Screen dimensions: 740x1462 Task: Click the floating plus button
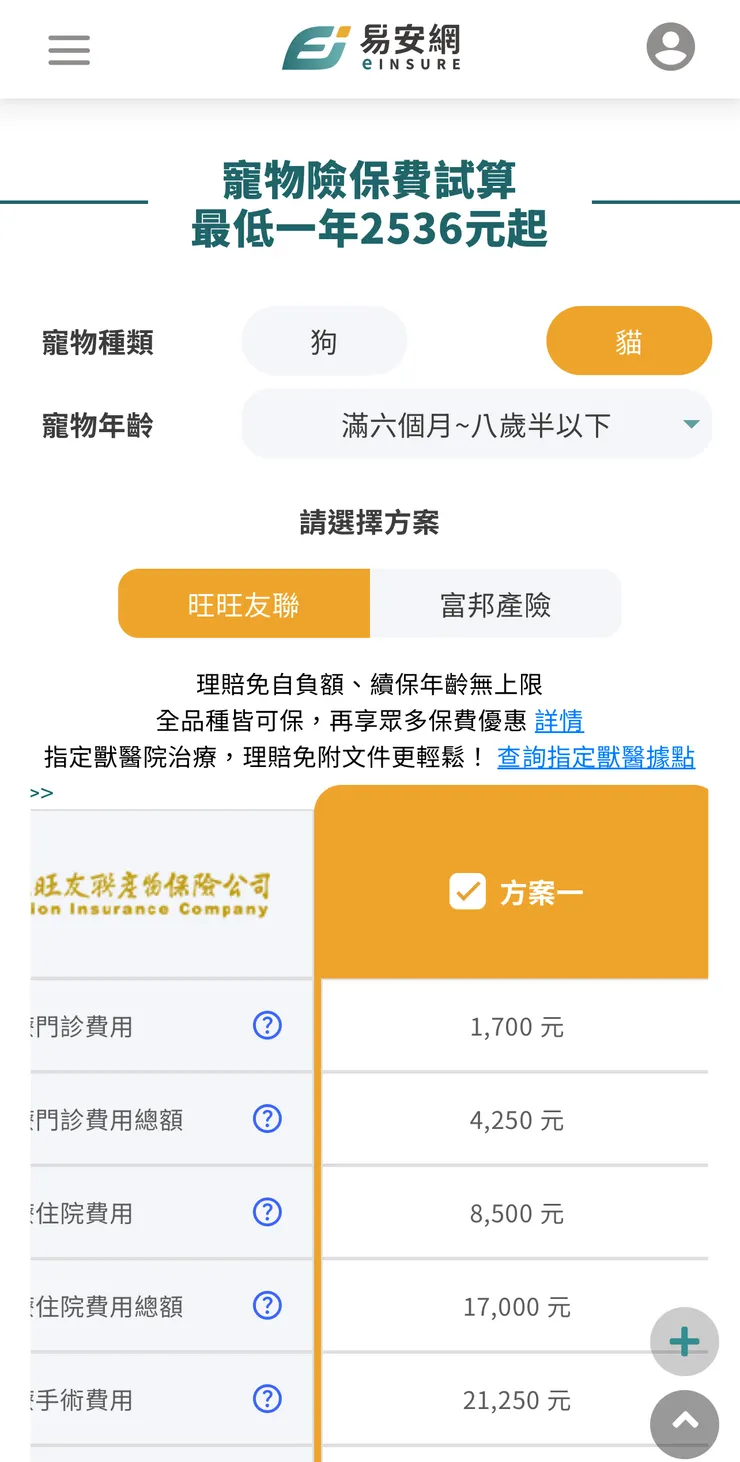(684, 1341)
